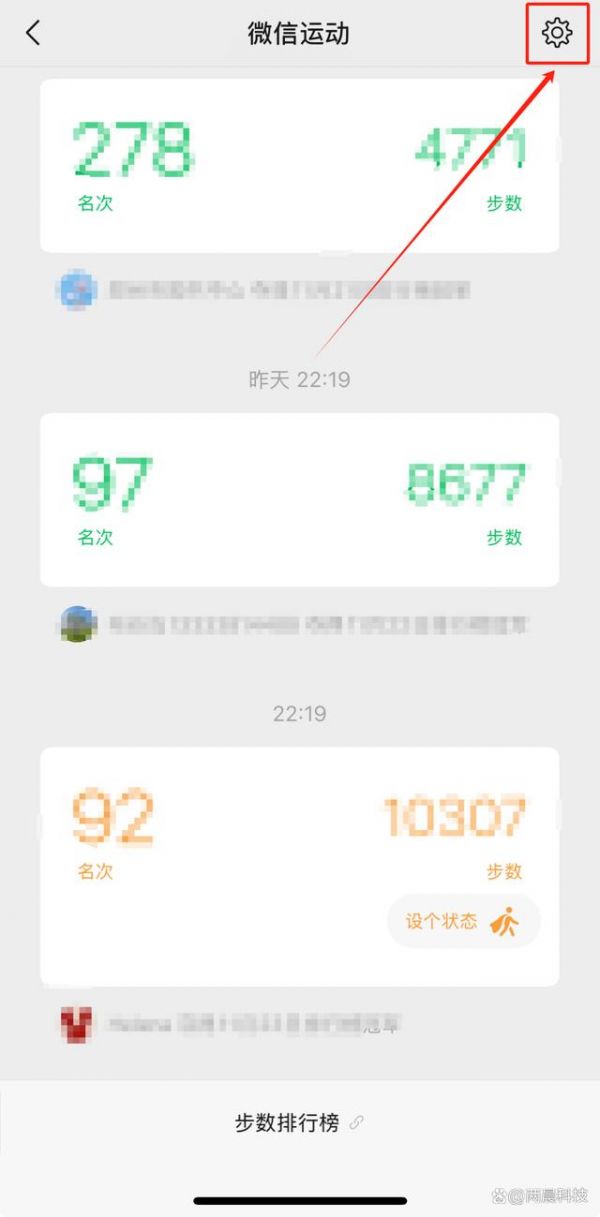Open the card with rank 97
This screenshot has width=600, height=1217.
tap(299, 500)
